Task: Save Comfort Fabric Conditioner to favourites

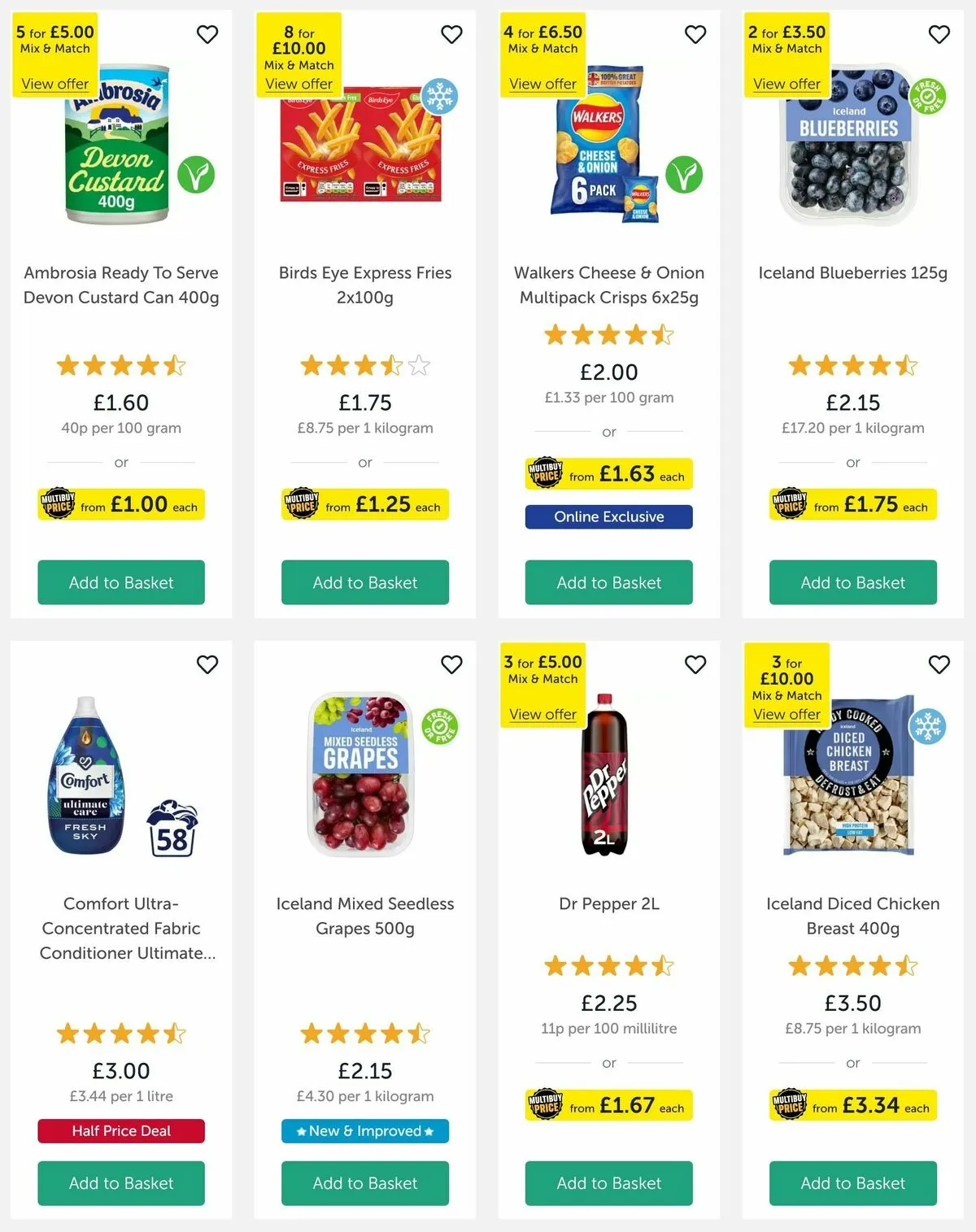Action: pyautogui.click(x=207, y=664)
